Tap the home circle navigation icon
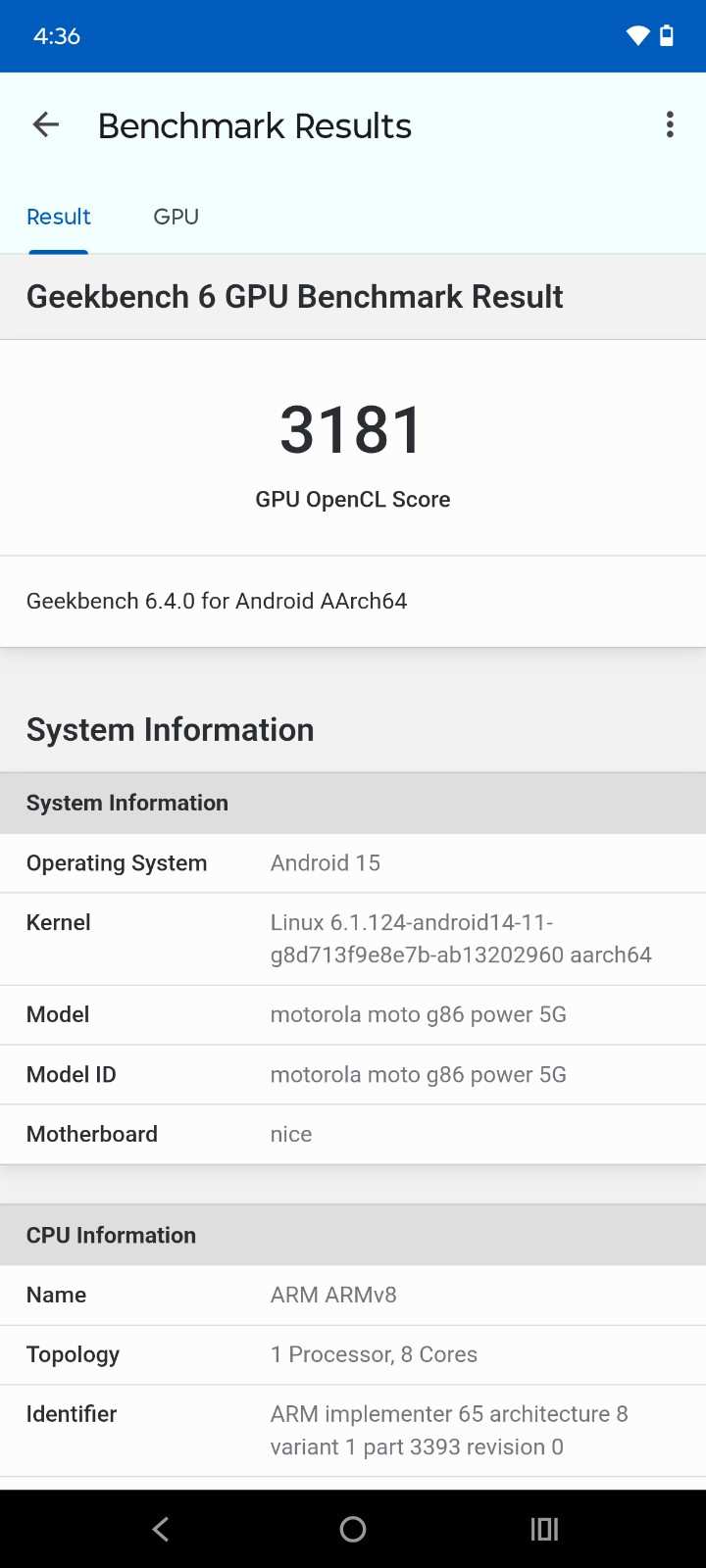 coord(353,1529)
